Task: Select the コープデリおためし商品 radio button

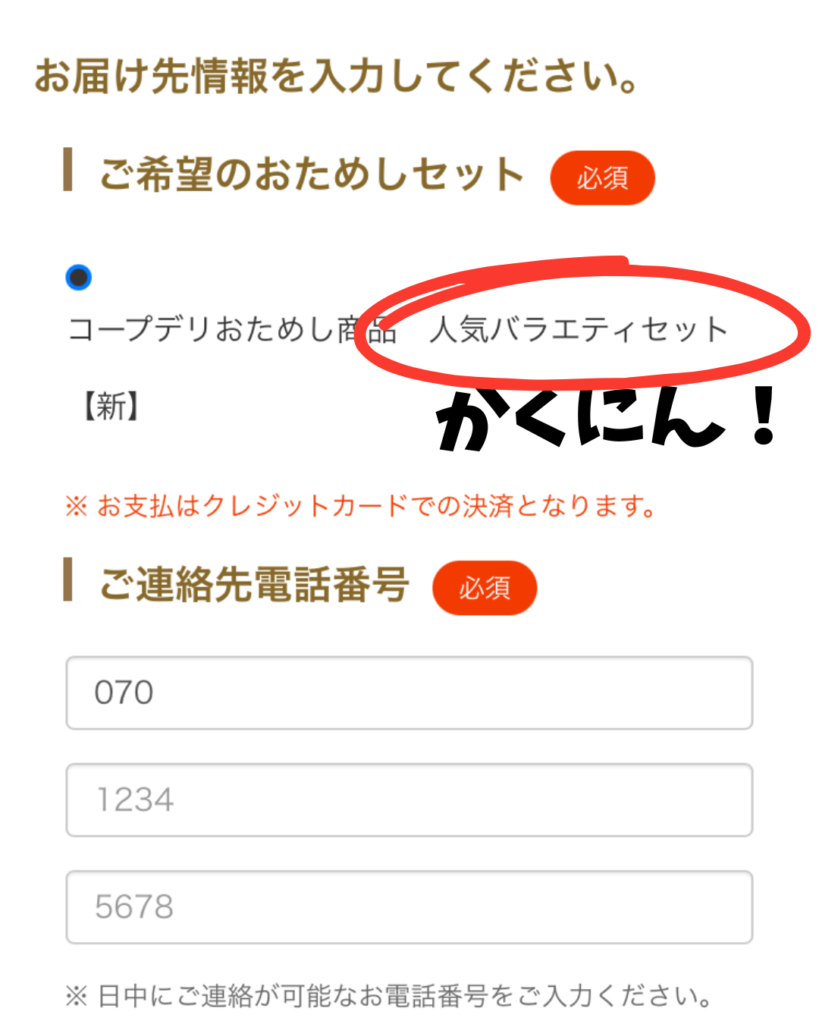Action: (79, 277)
